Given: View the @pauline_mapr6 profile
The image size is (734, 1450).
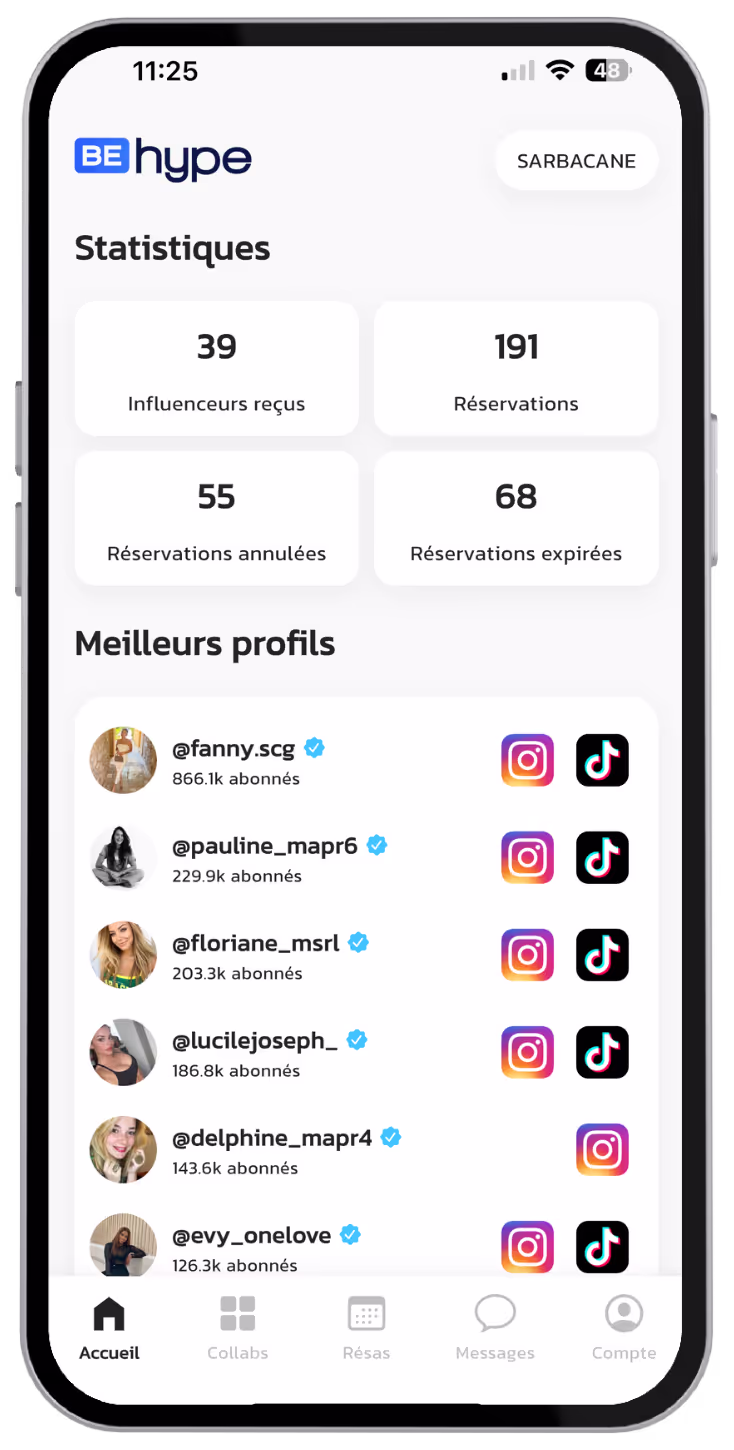Looking at the screenshot, I should (264, 857).
